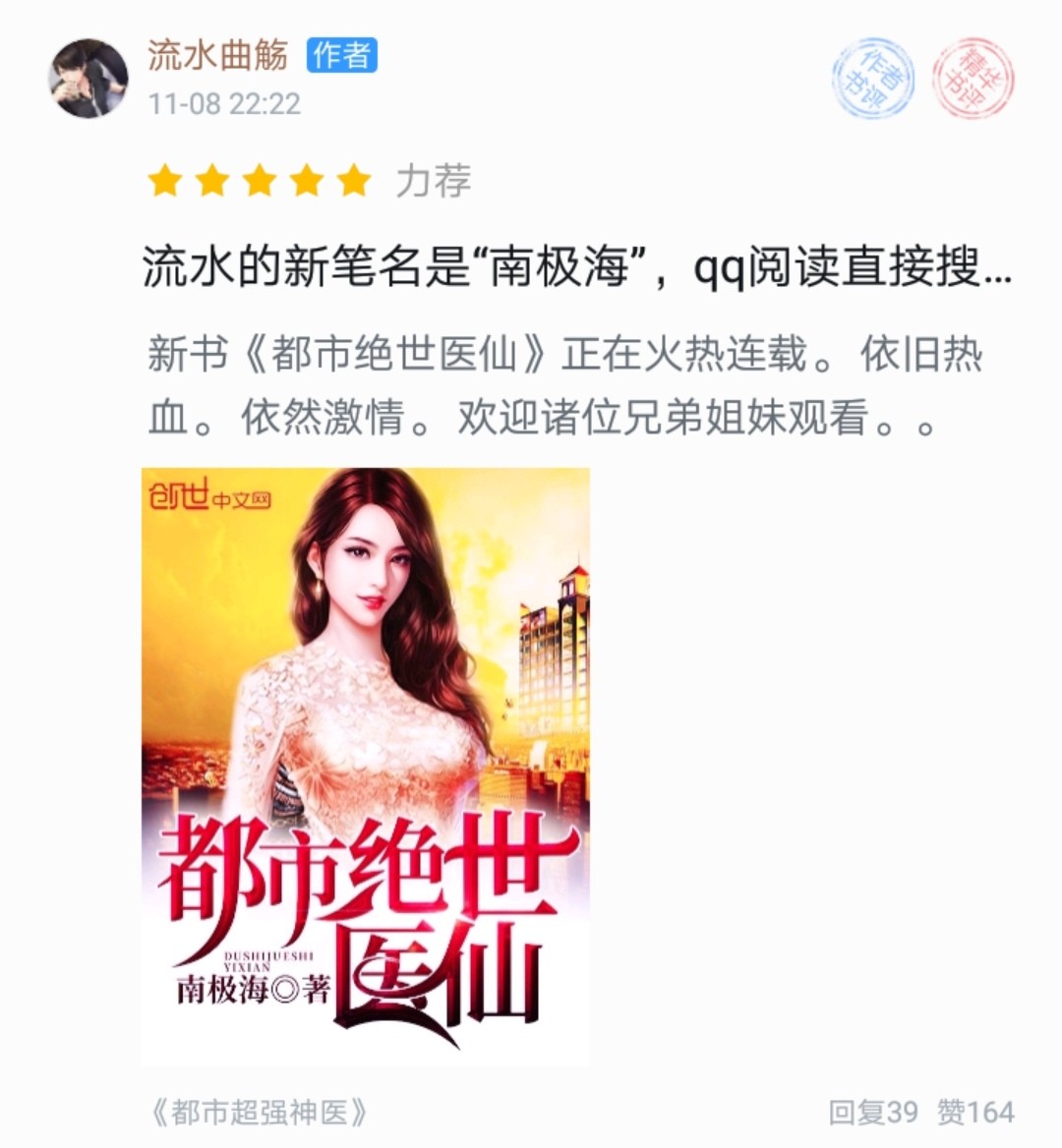
Task: Tap the username 流水曲觞
Action: (217, 55)
